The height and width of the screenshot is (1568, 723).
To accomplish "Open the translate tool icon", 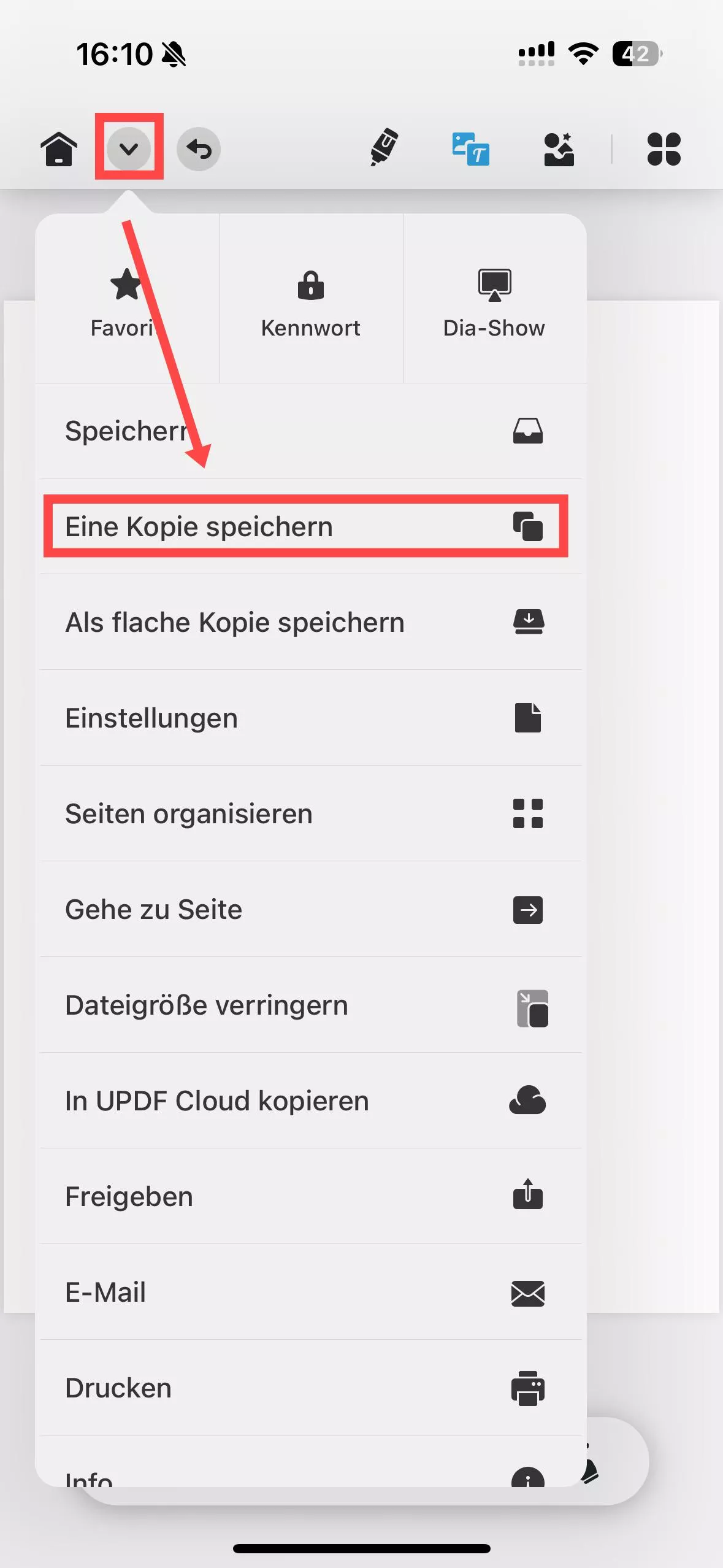I will tap(470, 149).
